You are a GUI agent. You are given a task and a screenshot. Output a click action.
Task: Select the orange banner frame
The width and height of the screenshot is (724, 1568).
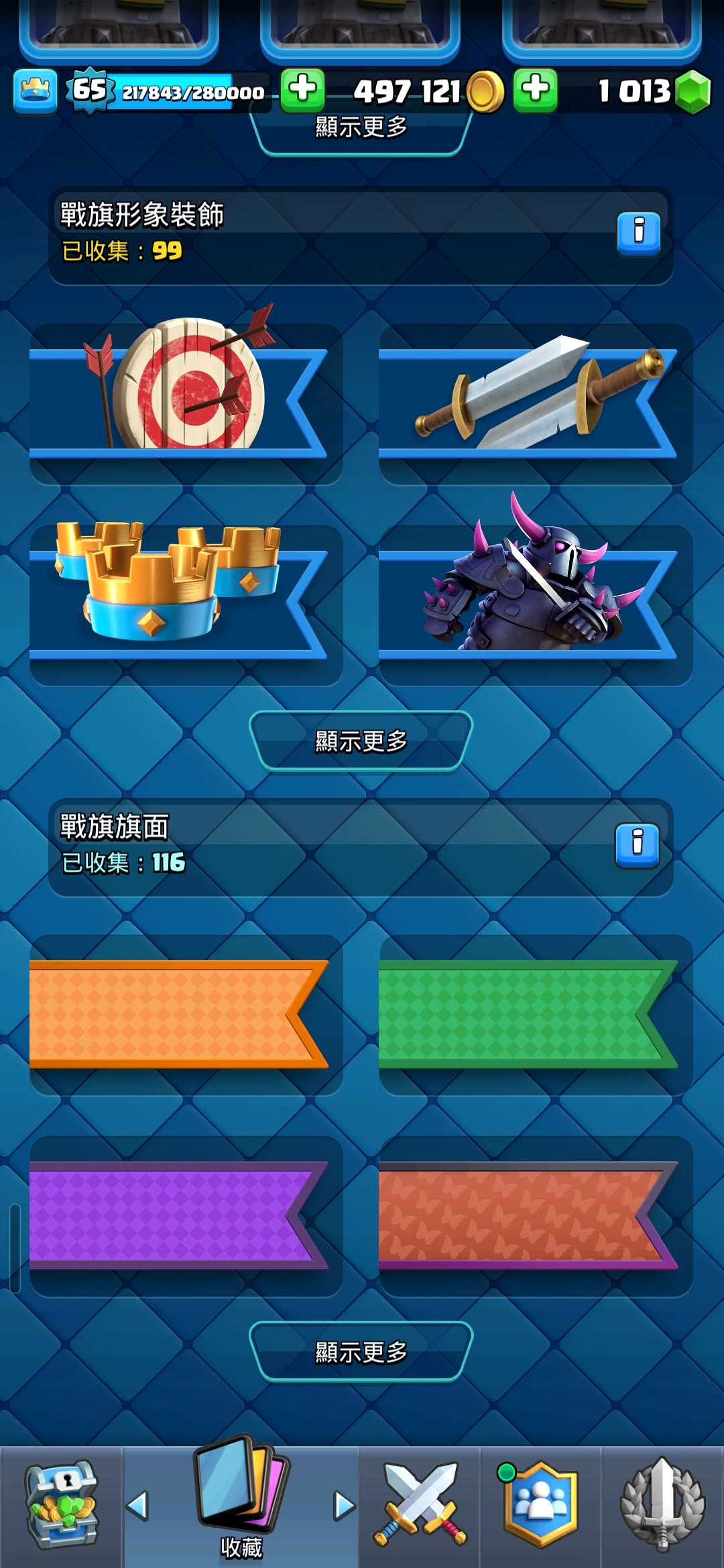186,1015
